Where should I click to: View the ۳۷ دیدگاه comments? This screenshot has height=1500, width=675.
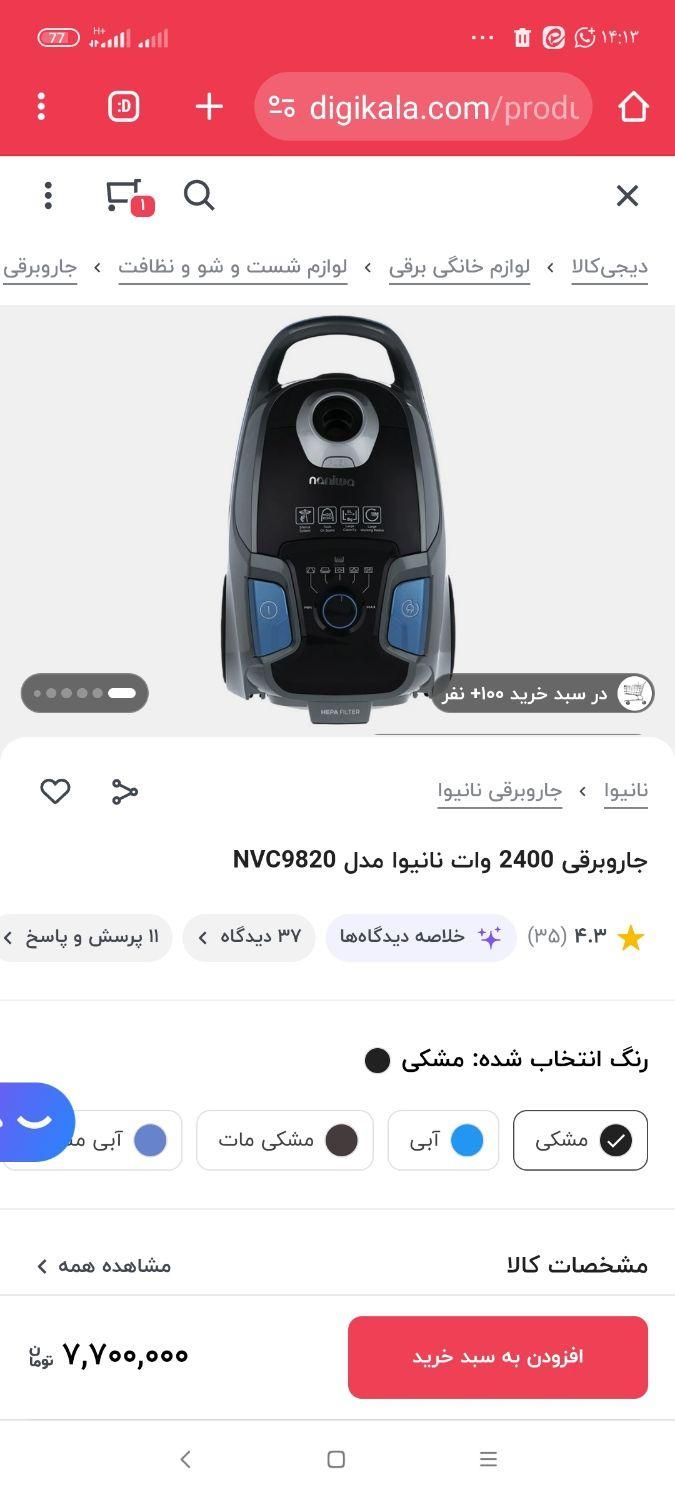click(249, 937)
